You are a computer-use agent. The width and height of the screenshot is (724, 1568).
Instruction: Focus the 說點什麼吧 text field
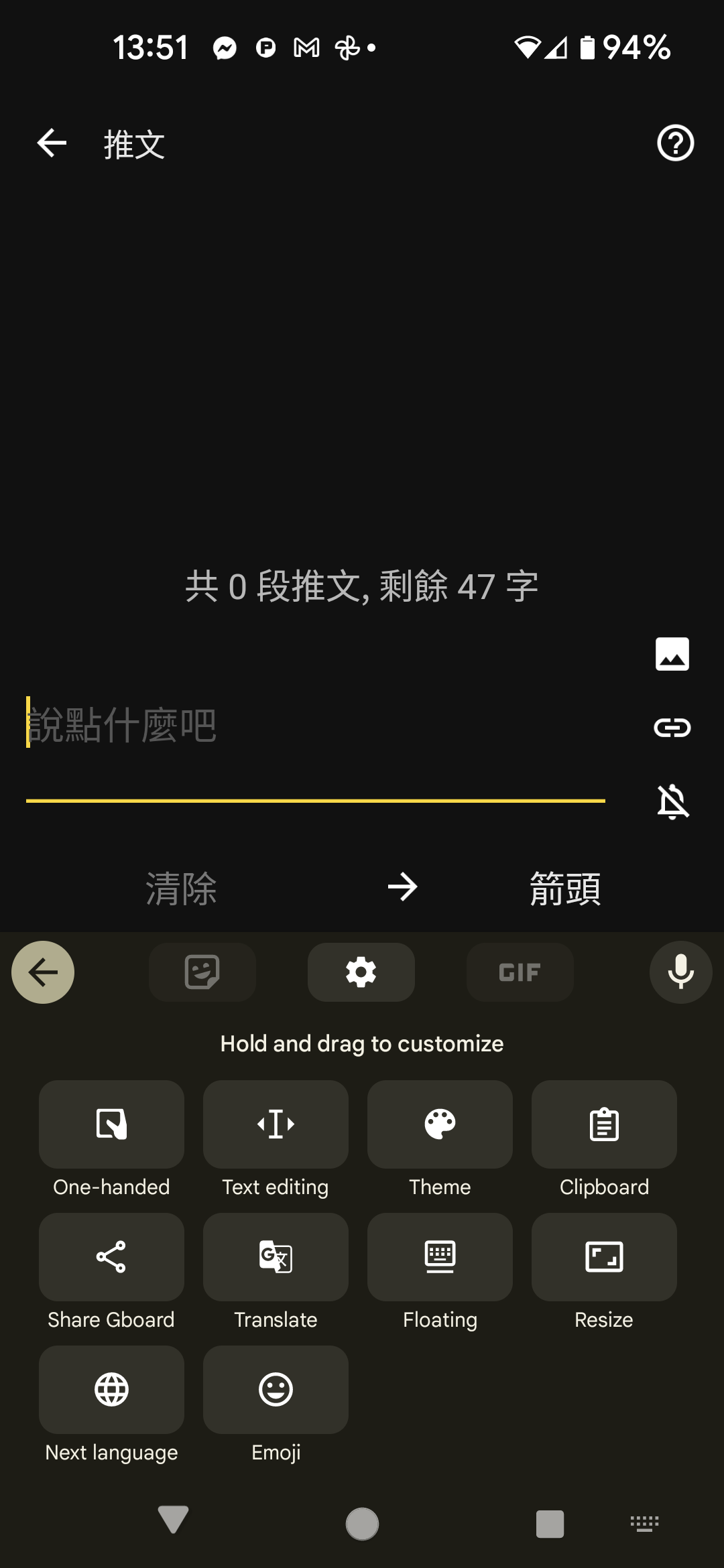[x=315, y=726]
